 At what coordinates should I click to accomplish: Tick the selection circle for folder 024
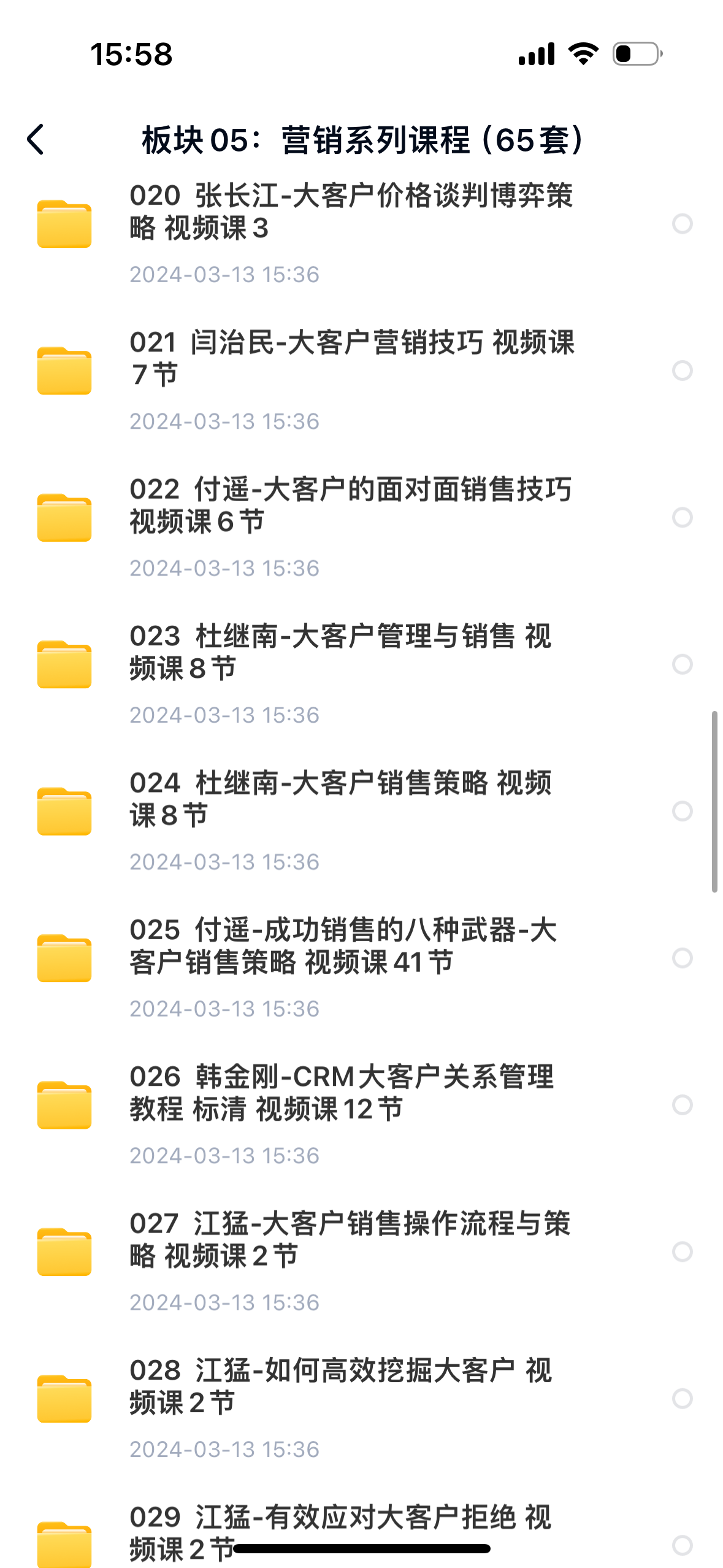click(682, 811)
